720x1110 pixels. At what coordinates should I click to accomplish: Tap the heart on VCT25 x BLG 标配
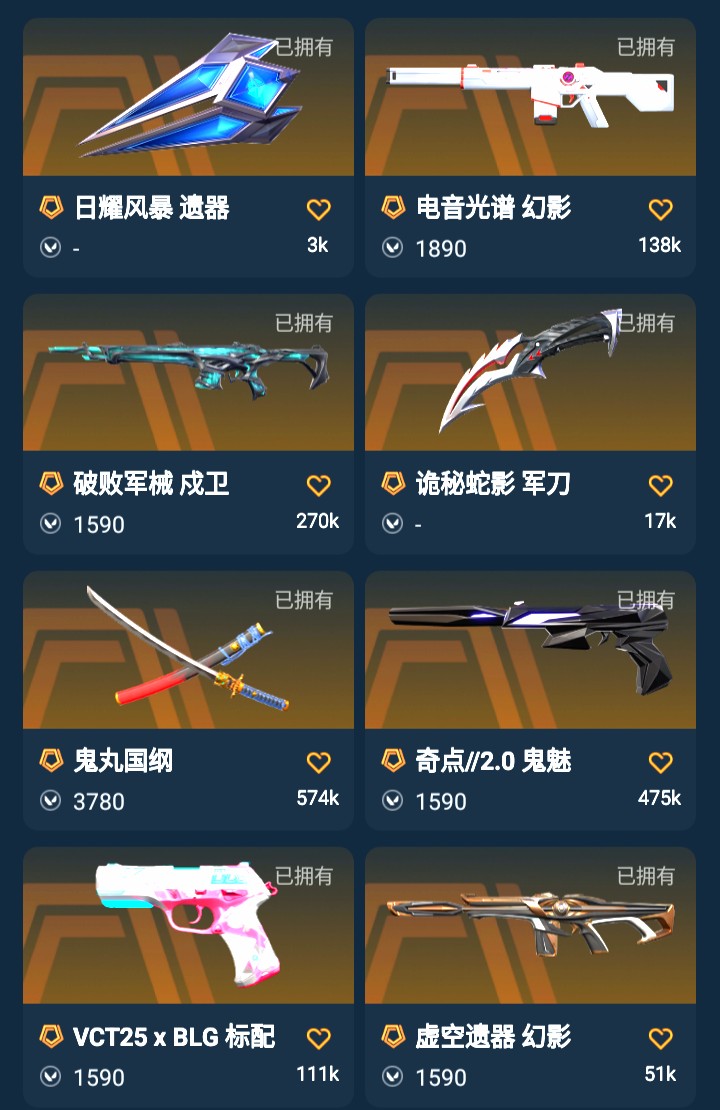click(x=319, y=1039)
